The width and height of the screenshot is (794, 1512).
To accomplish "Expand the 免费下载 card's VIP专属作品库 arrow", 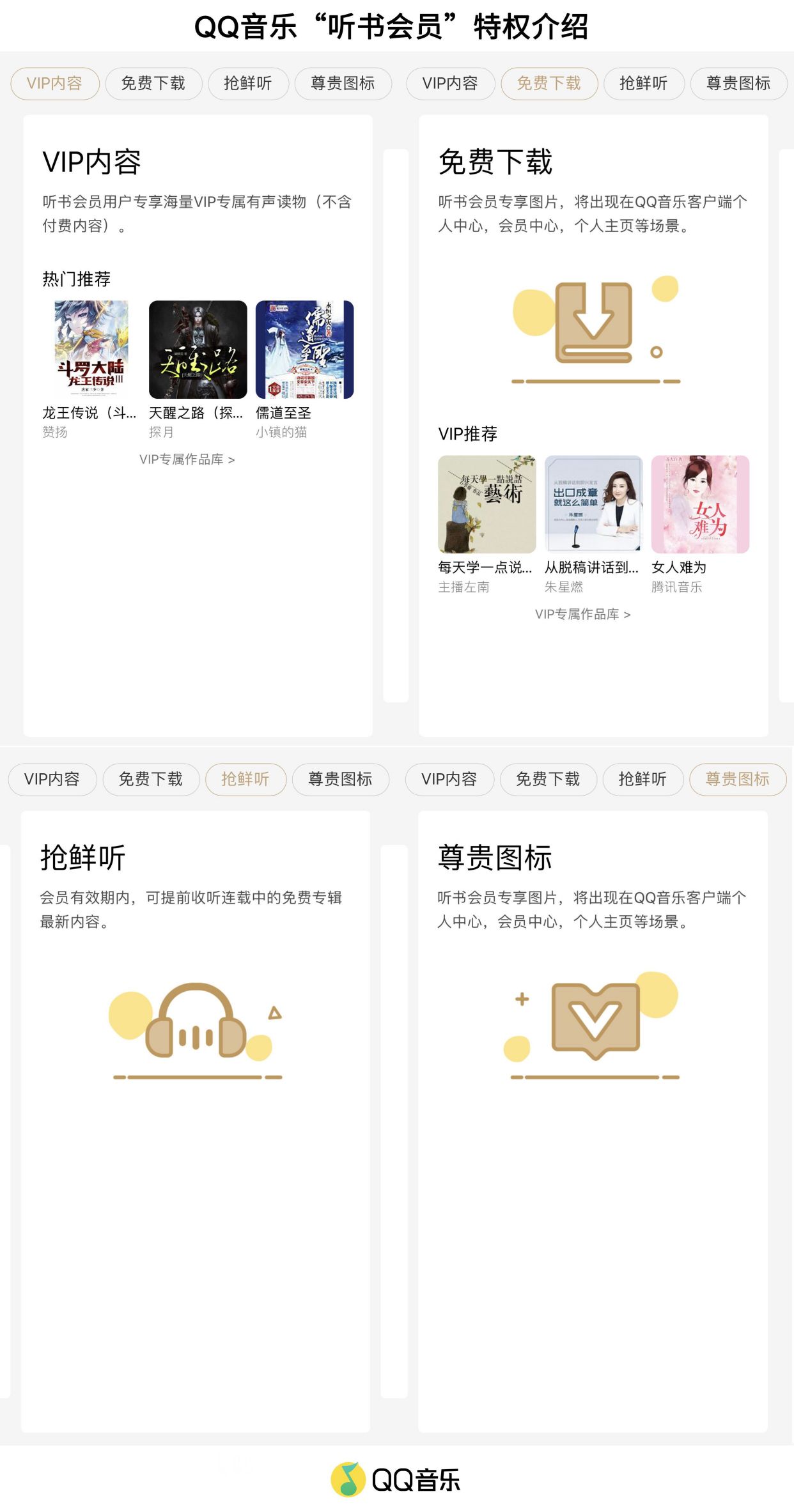I will pyautogui.click(x=627, y=614).
